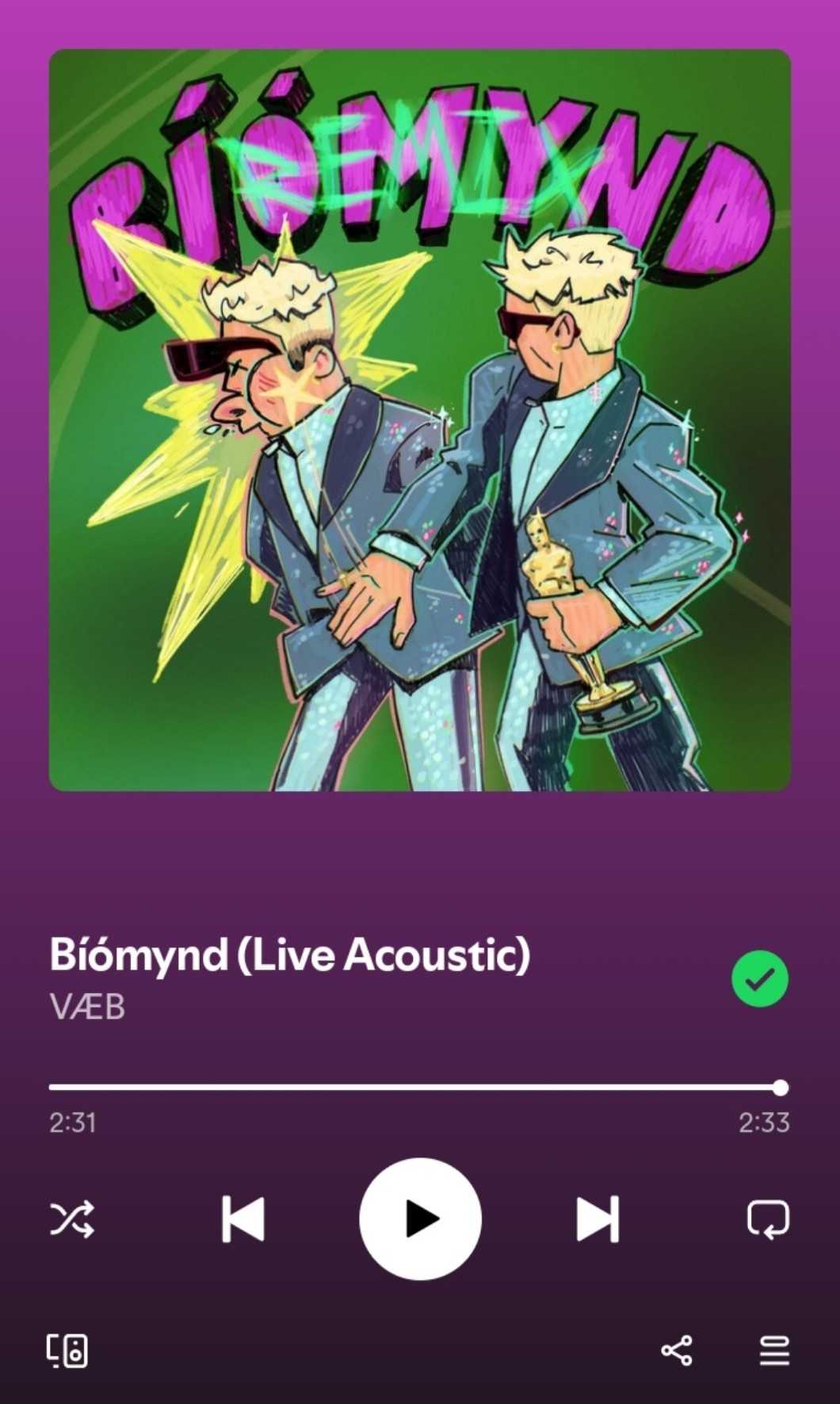Remove song from liked via green checkmark
Viewport: 840px width, 1404px height.
pos(759,979)
